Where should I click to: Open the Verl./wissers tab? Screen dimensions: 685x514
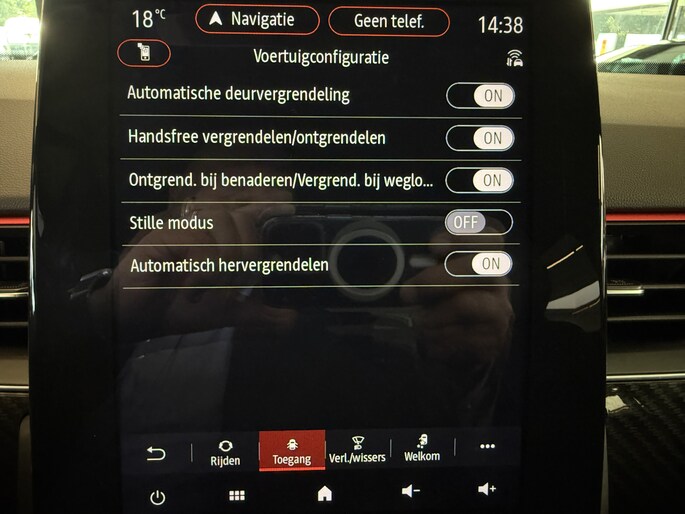(357, 451)
